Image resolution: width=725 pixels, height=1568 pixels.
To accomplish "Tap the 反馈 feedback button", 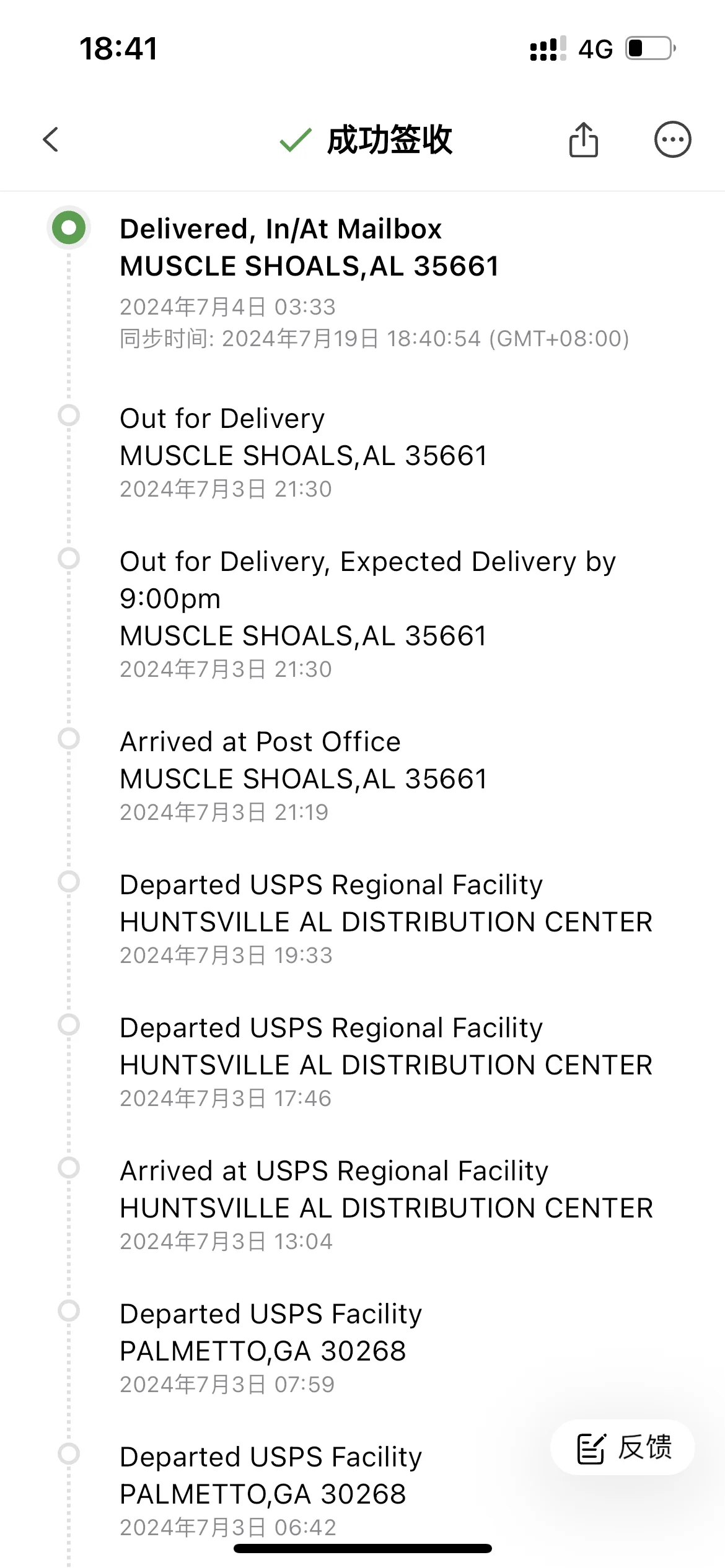I will pos(623,1448).
